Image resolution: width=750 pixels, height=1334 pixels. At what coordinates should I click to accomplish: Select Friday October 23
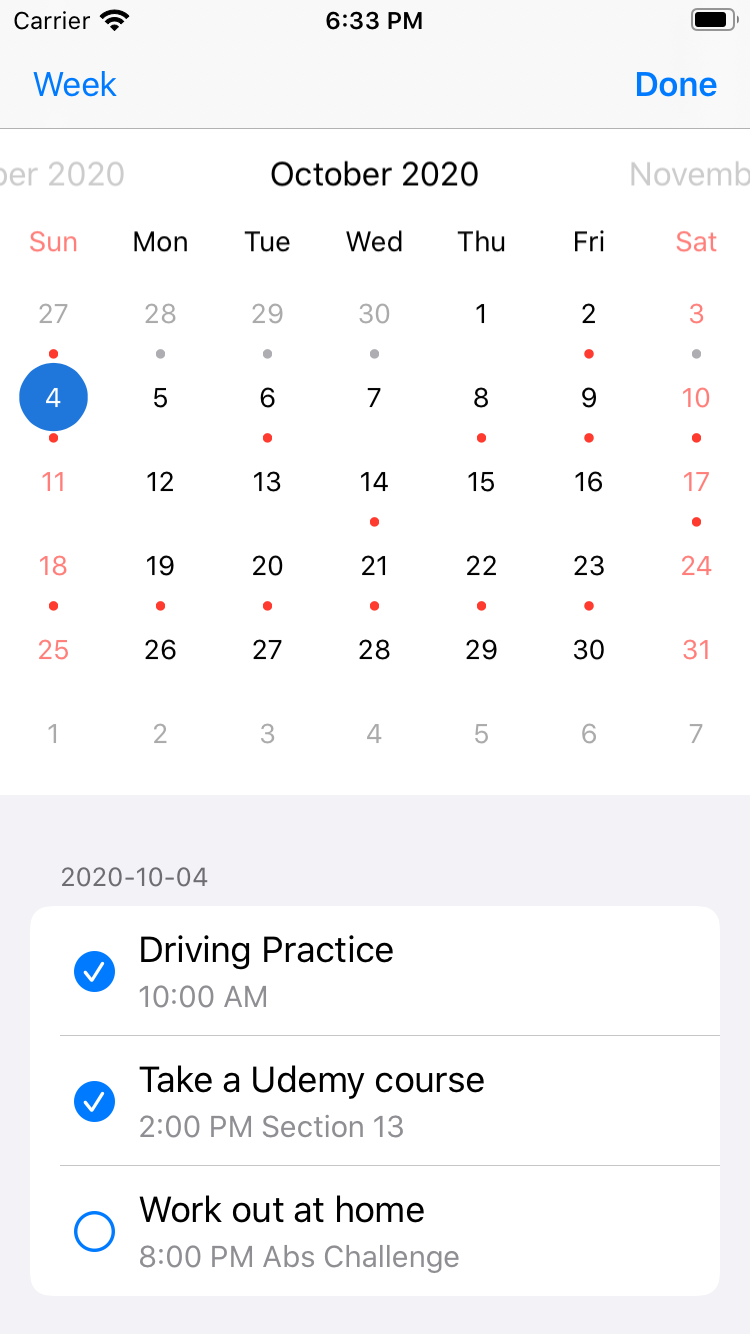[x=589, y=566]
